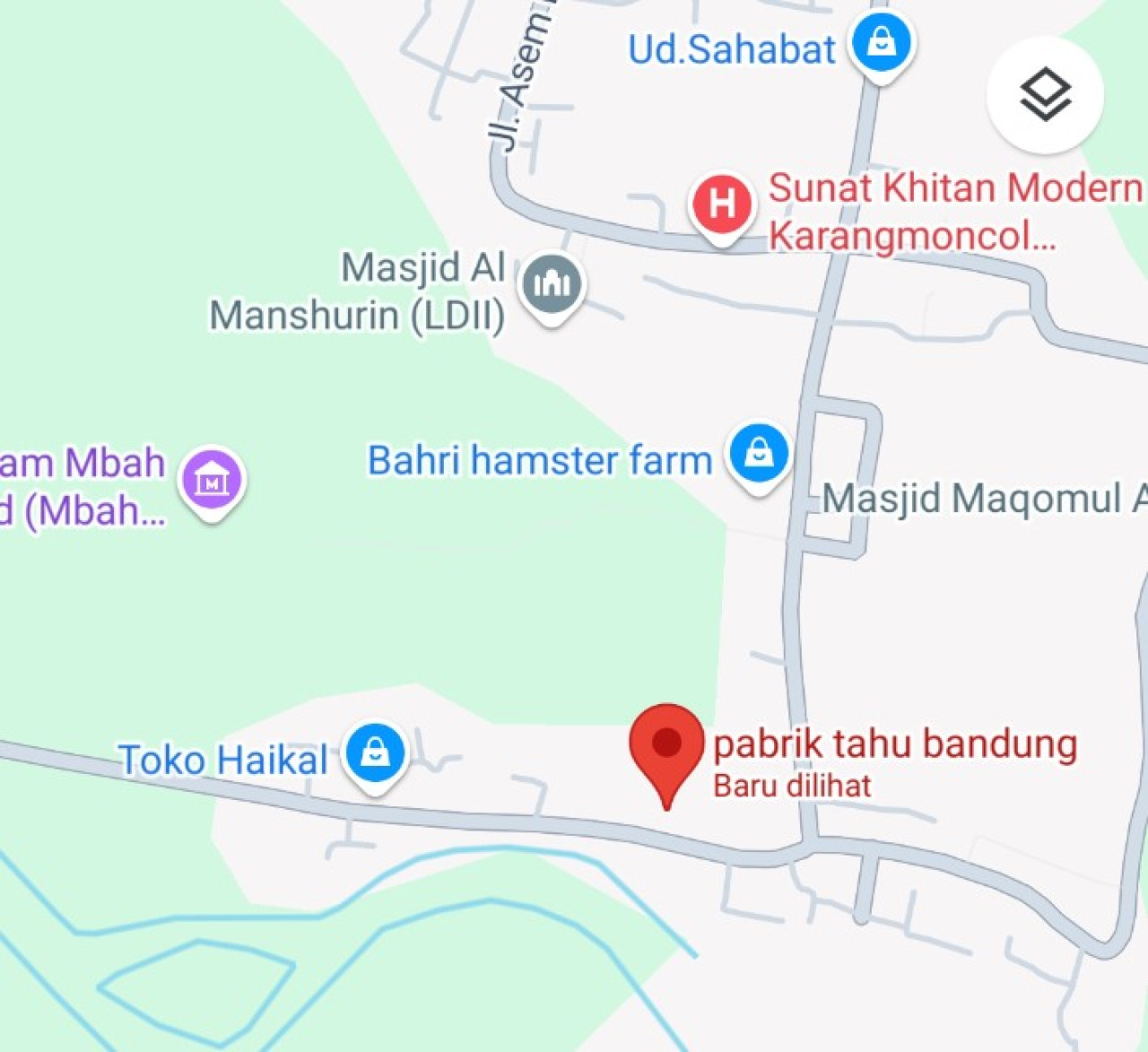Select Bahri hamster farm marker
The image size is (1148, 1052).
coord(759,453)
